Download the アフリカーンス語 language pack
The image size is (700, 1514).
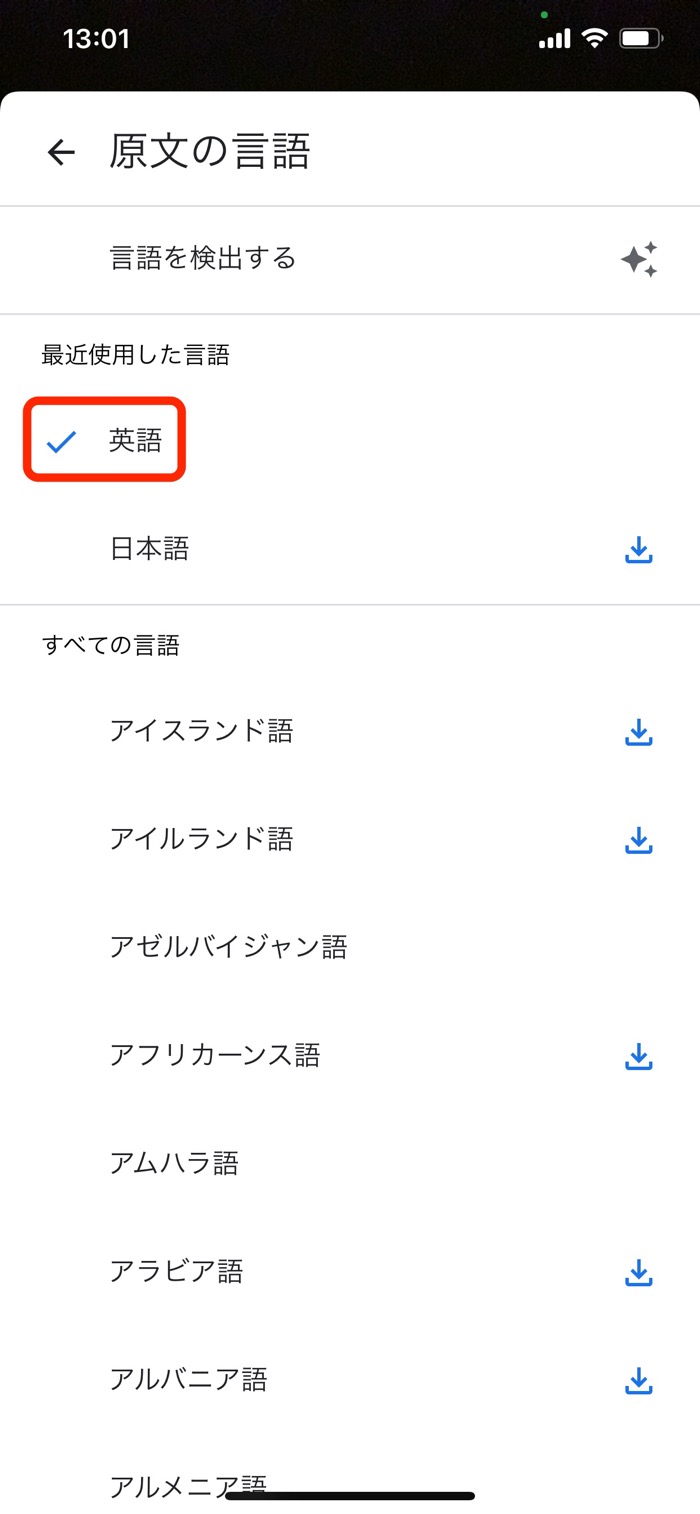tap(638, 1055)
